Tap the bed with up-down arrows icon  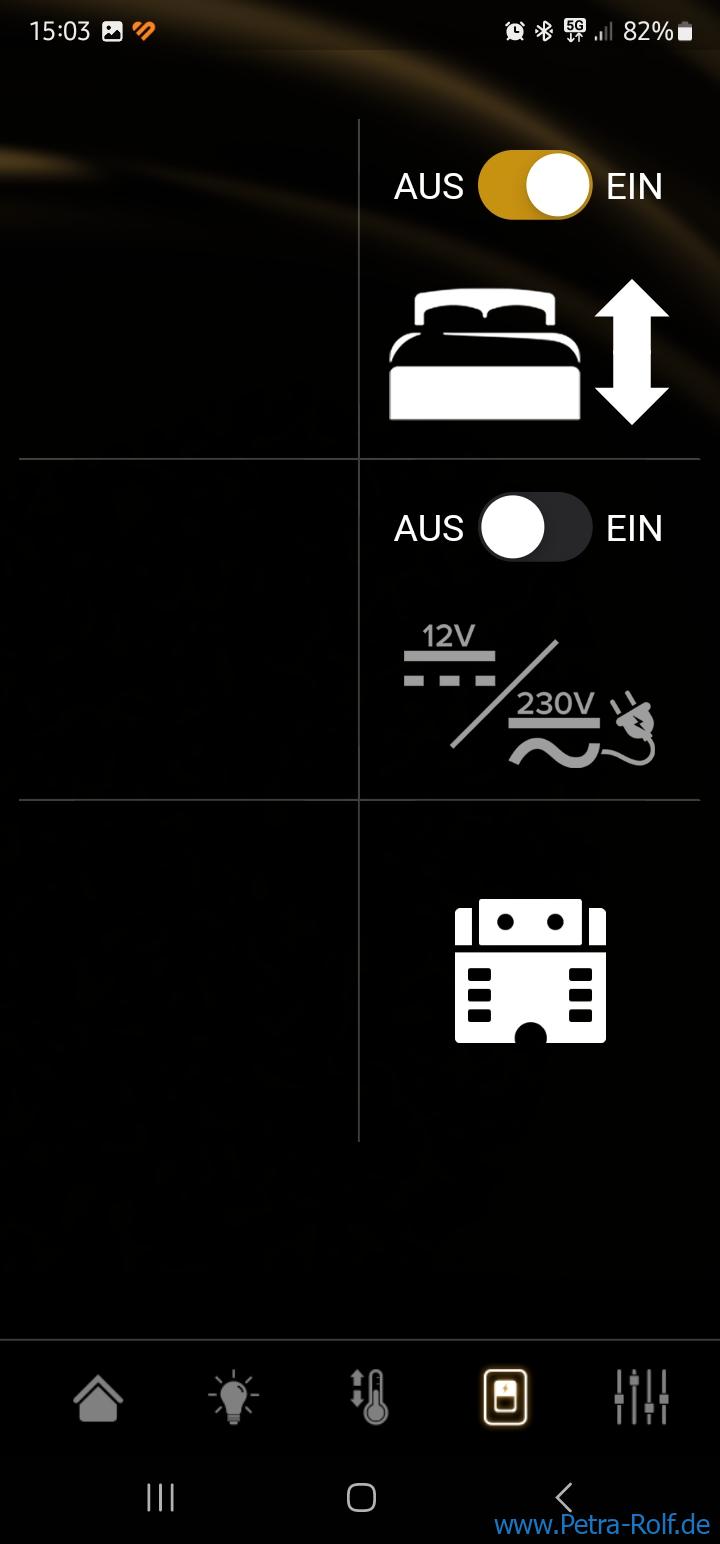529,352
